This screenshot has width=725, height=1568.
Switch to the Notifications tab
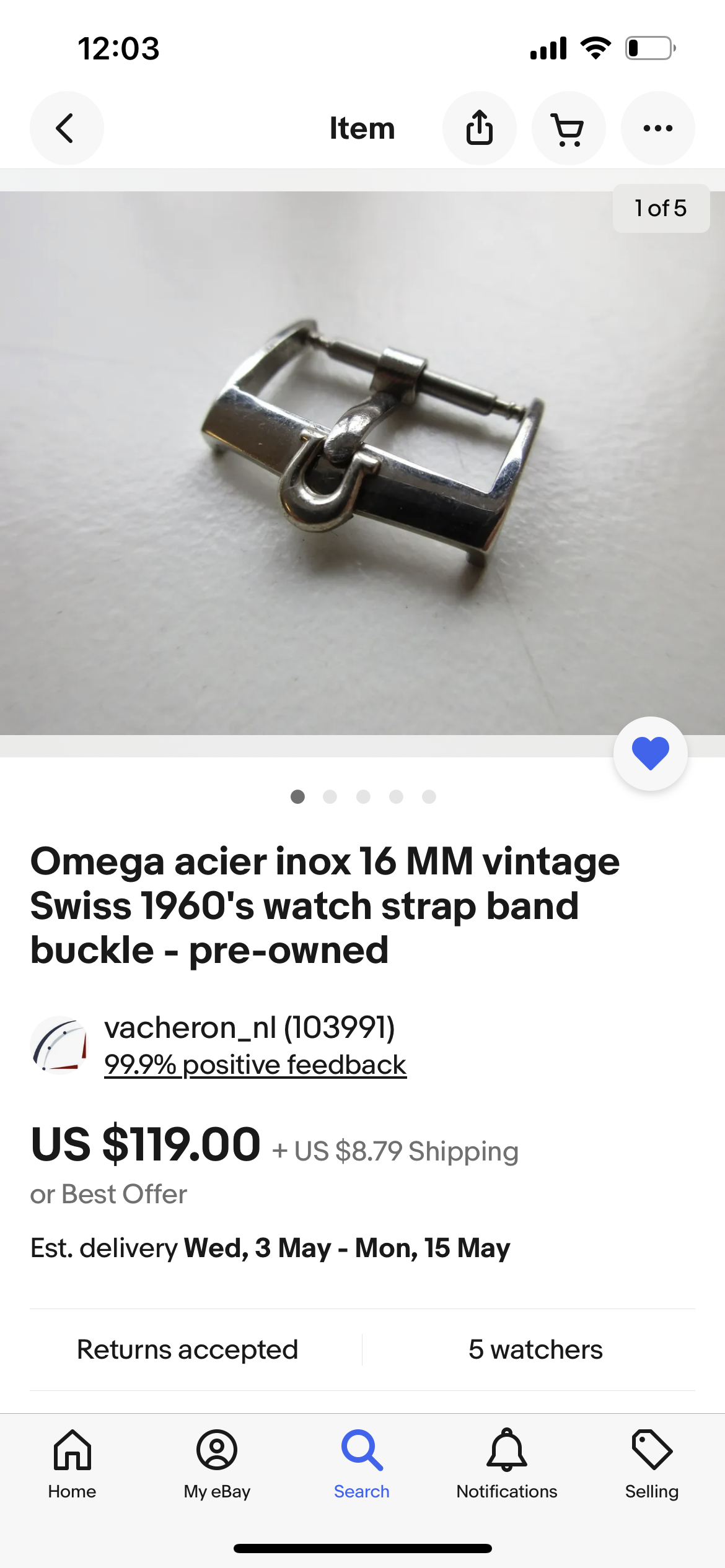click(506, 1464)
